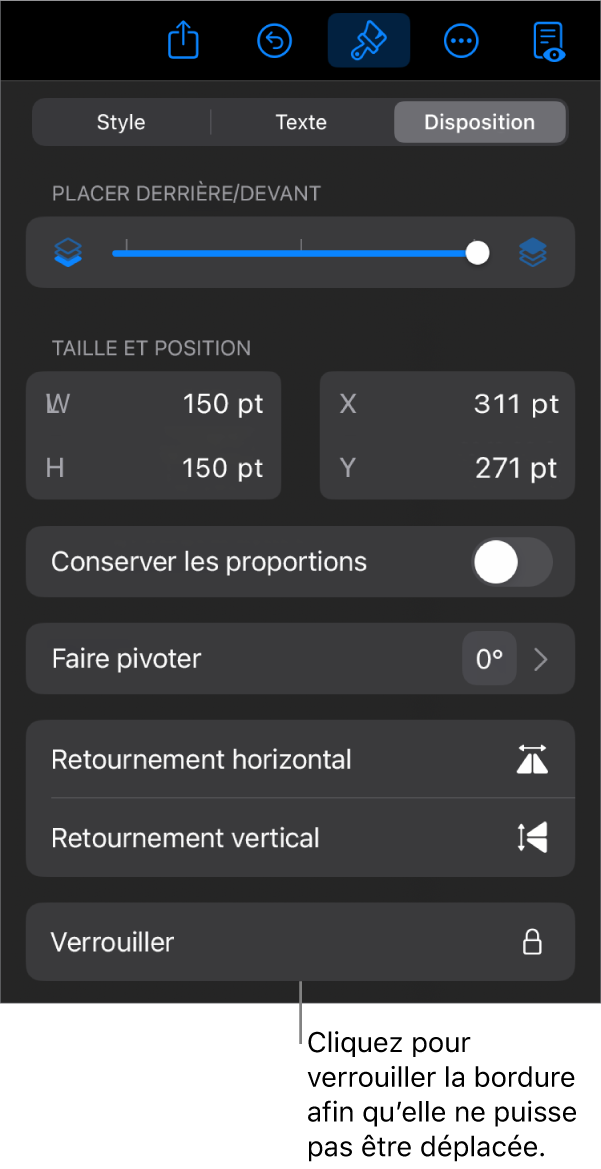This screenshot has width=601, height=1169.
Task: Open the Faire pivoter rotation options
Action: pos(300,659)
